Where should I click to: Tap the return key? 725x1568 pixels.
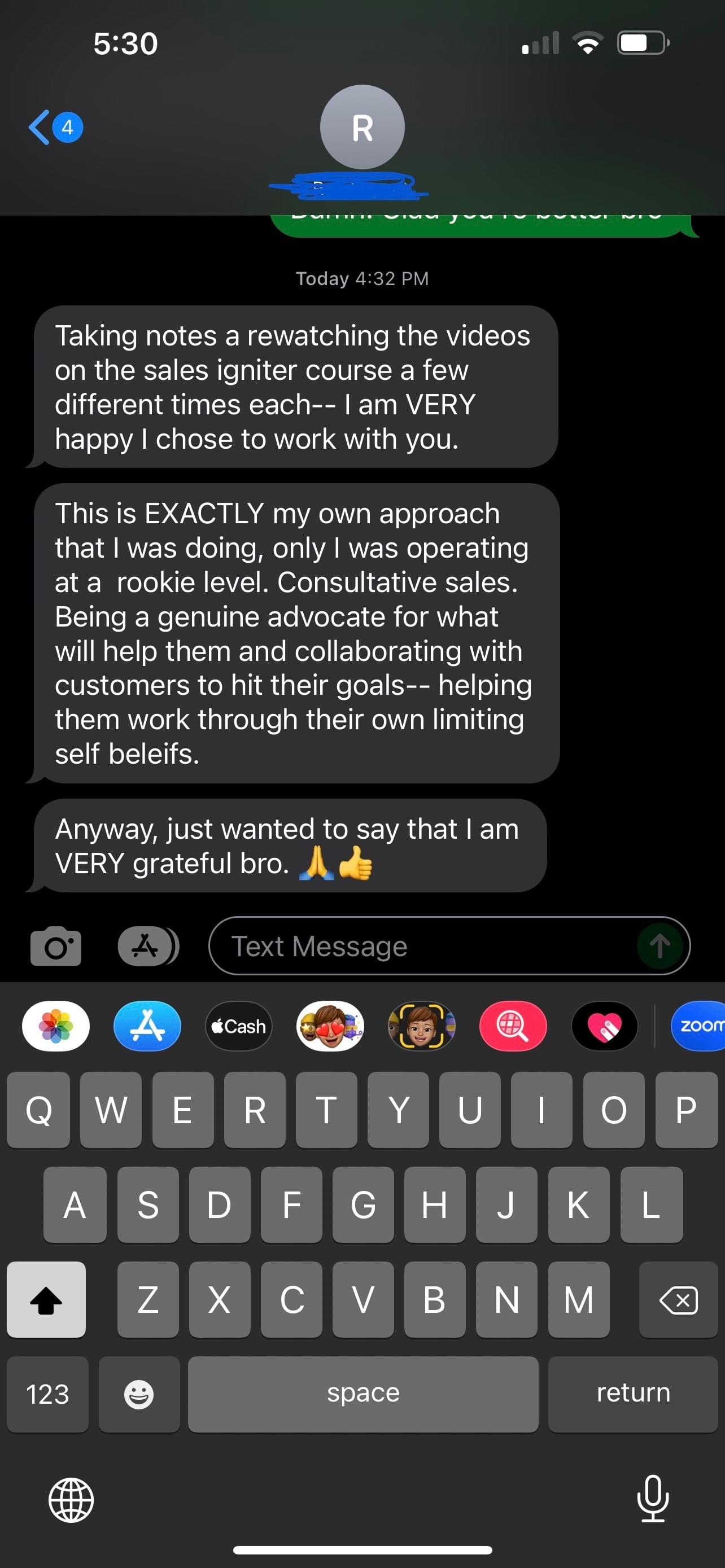click(x=632, y=1394)
